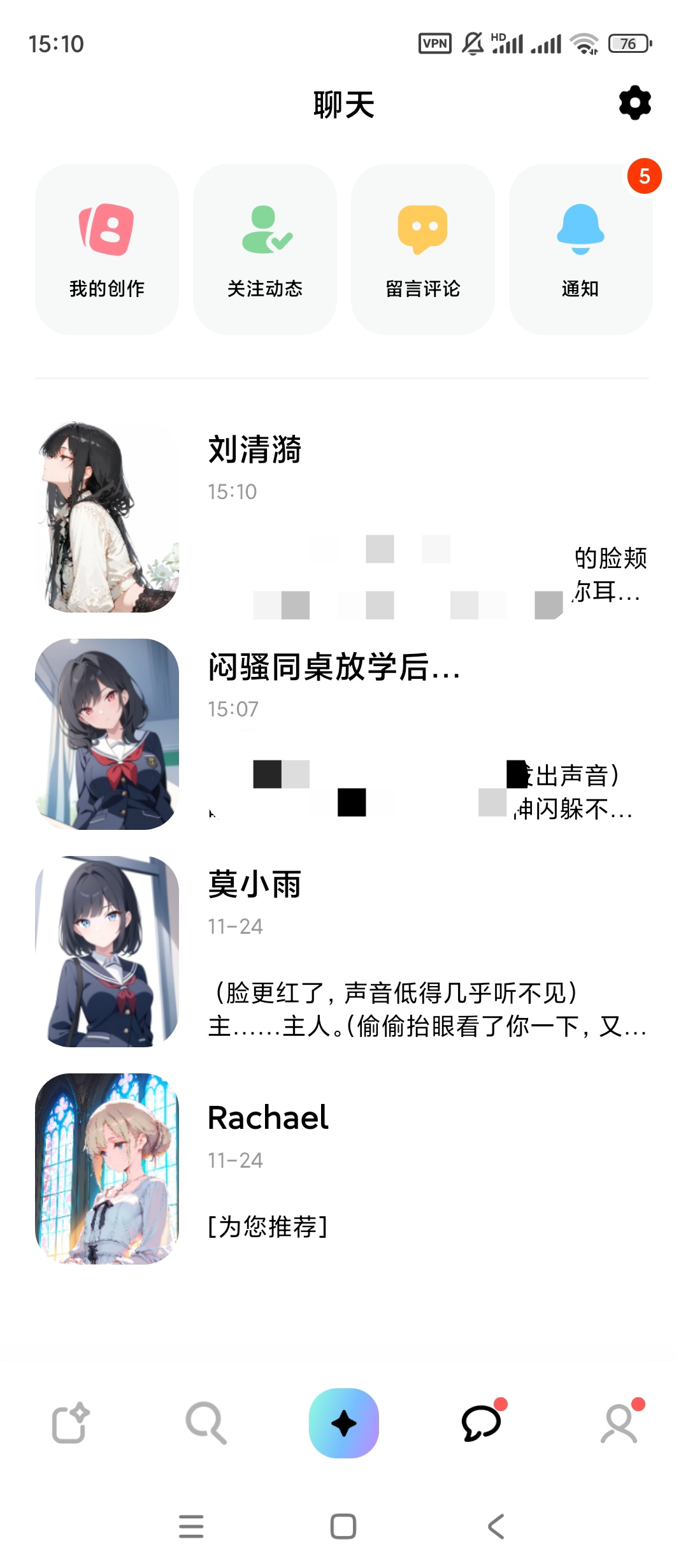Open 关注动态 updates
The width and height of the screenshot is (688, 1568).
(265, 249)
